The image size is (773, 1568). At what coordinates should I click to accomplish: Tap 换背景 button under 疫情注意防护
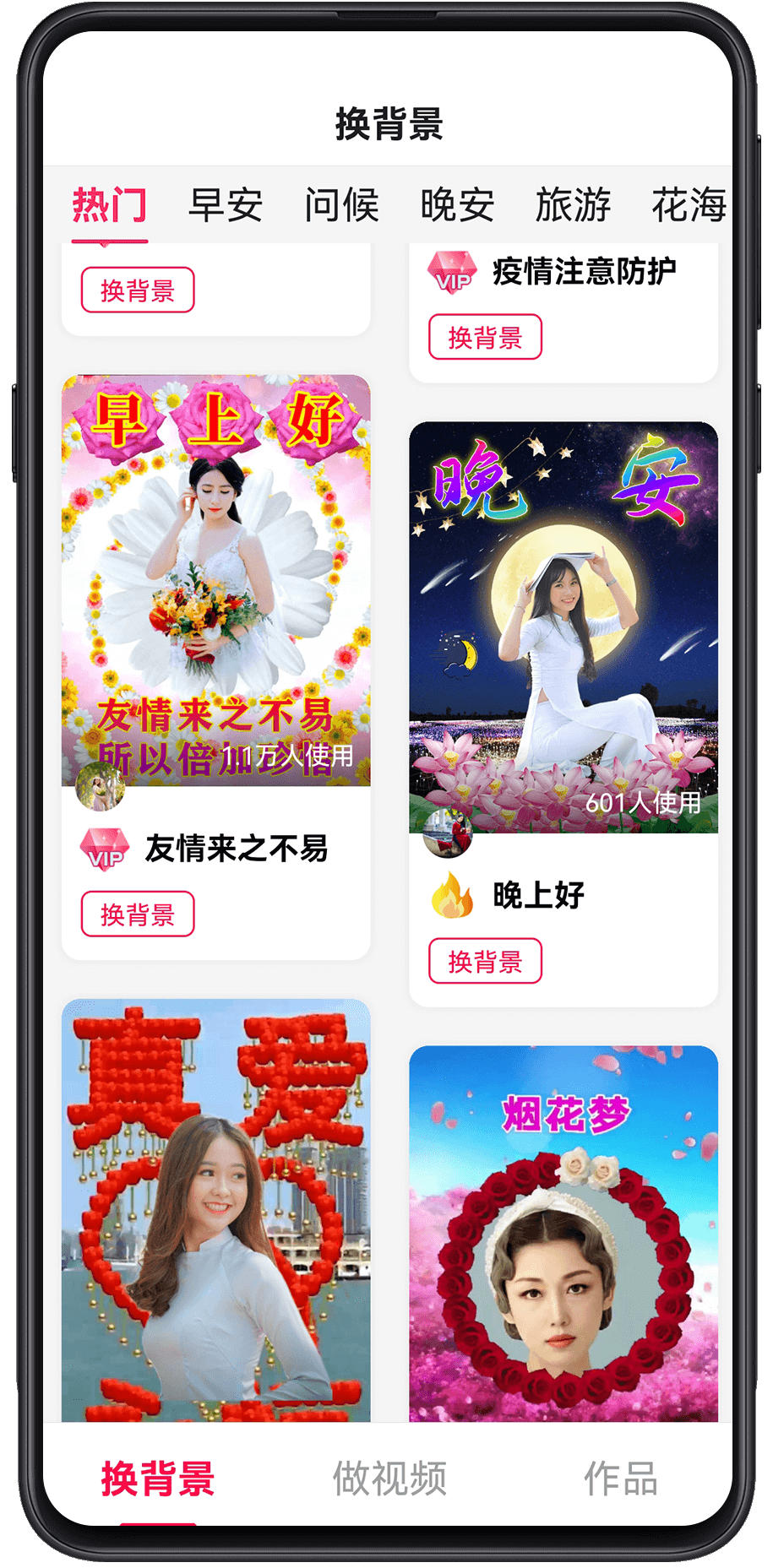point(485,337)
